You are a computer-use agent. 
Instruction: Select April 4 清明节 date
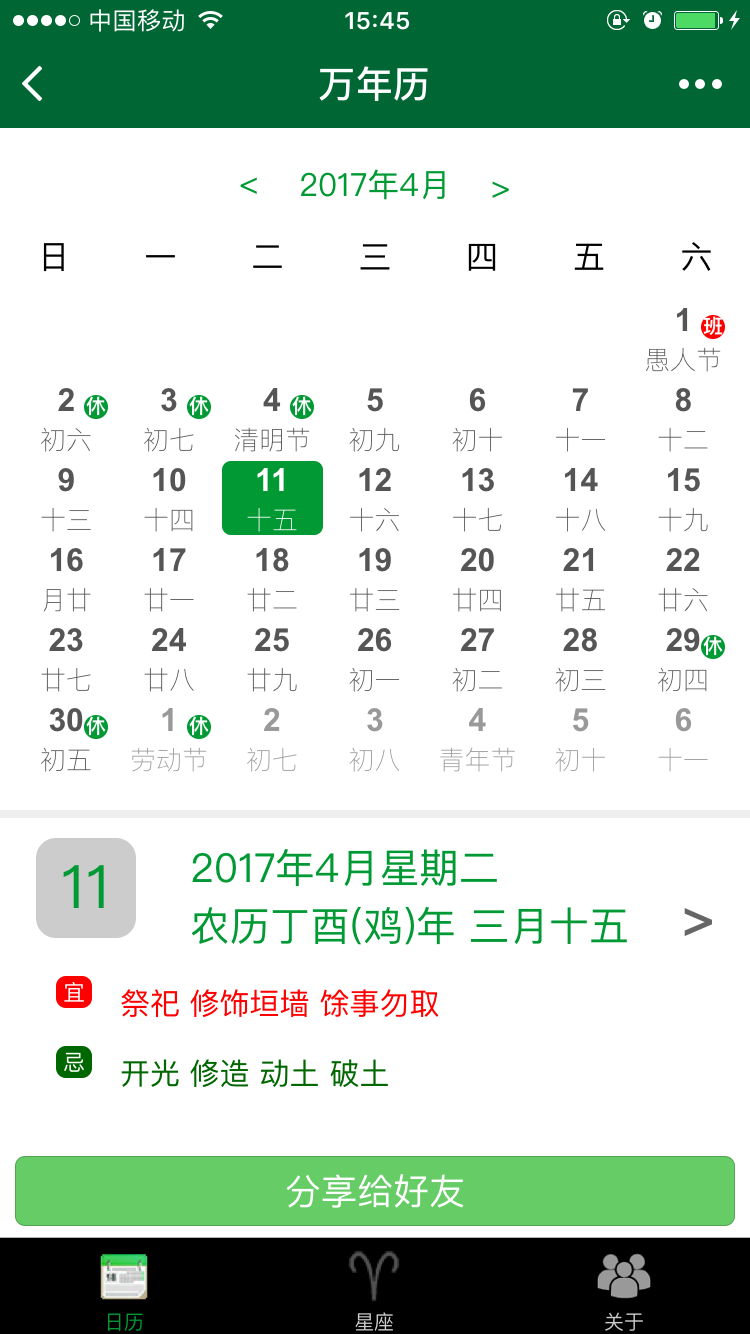[272, 418]
